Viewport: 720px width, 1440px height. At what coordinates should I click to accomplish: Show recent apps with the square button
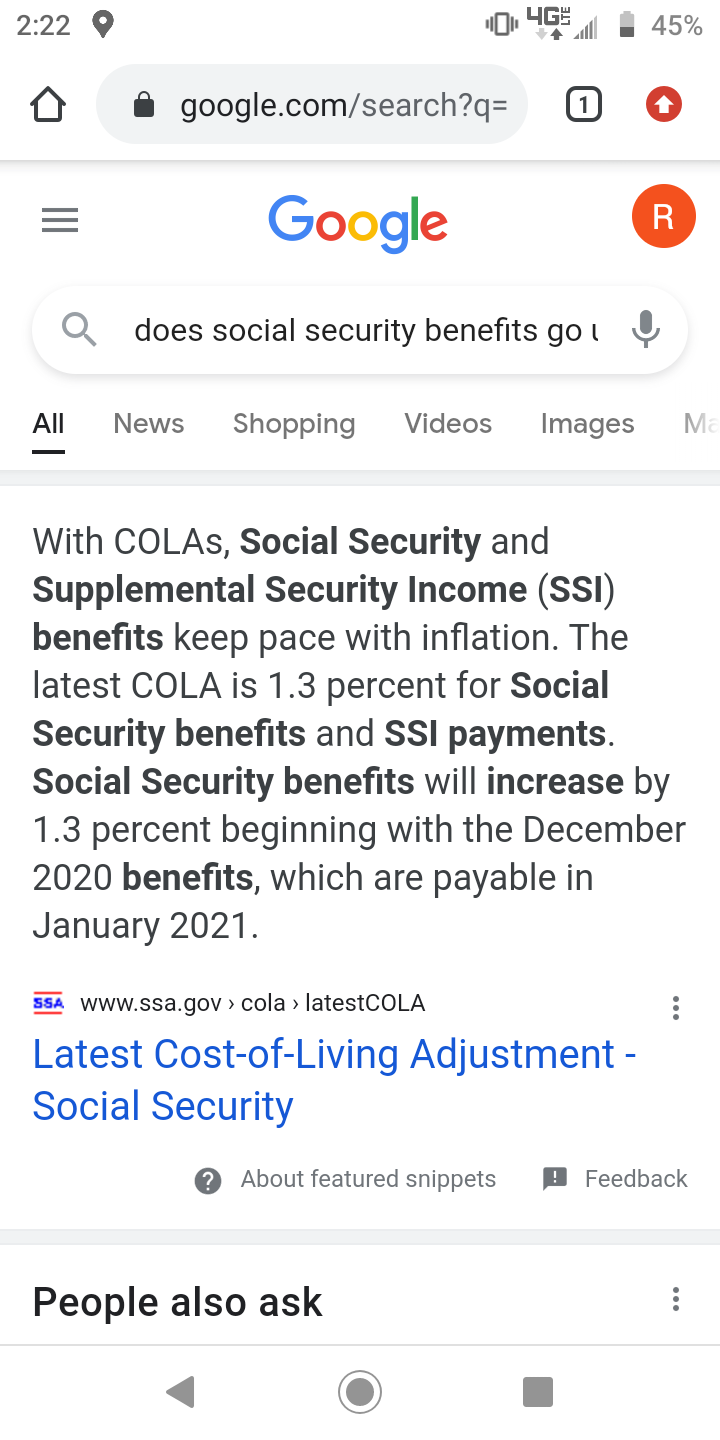click(x=538, y=1392)
